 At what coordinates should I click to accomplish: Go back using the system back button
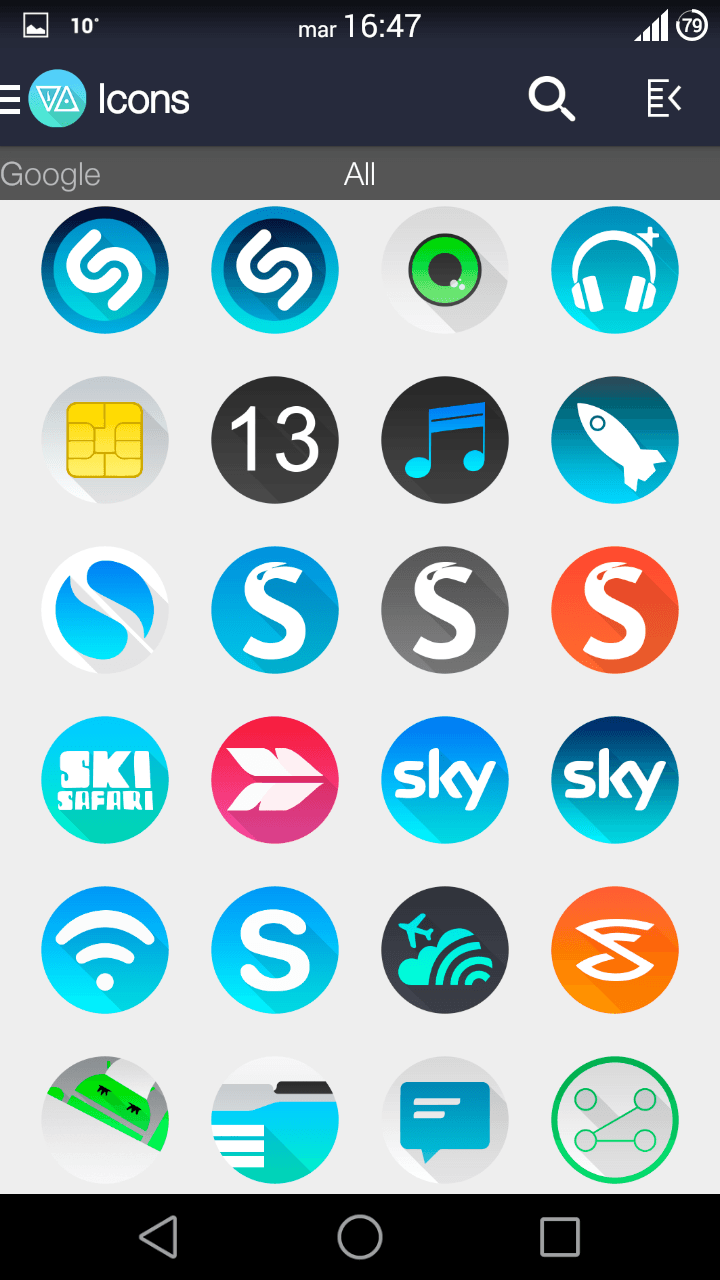click(x=159, y=1237)
